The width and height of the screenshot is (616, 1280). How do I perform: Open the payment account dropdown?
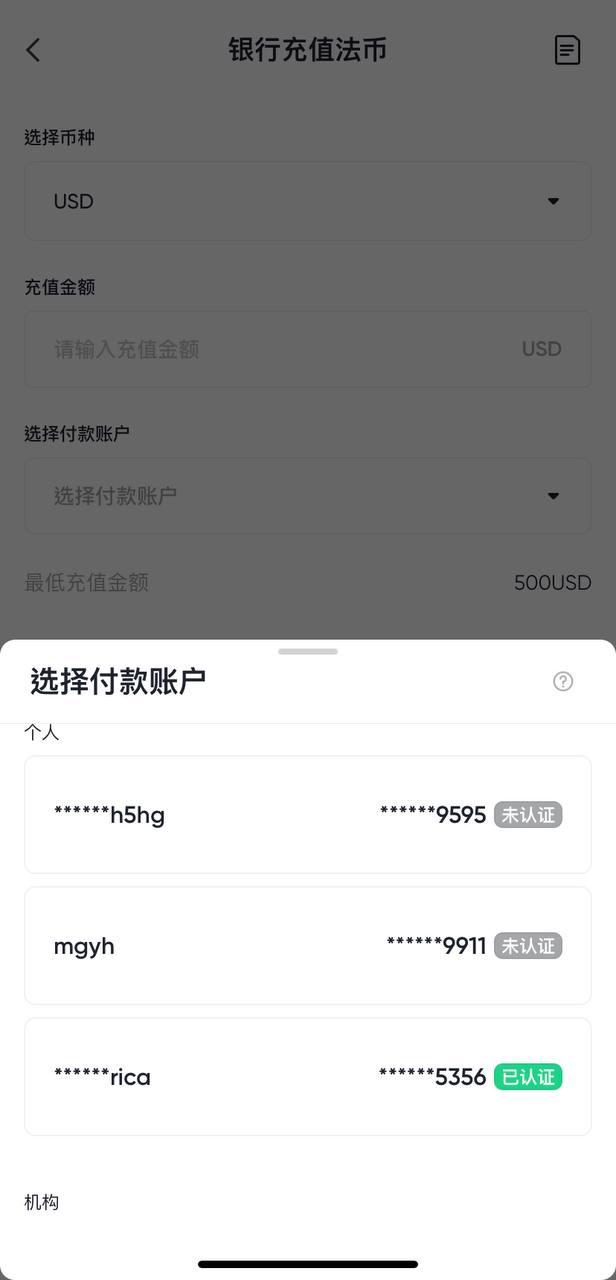[x=308, y=495]
